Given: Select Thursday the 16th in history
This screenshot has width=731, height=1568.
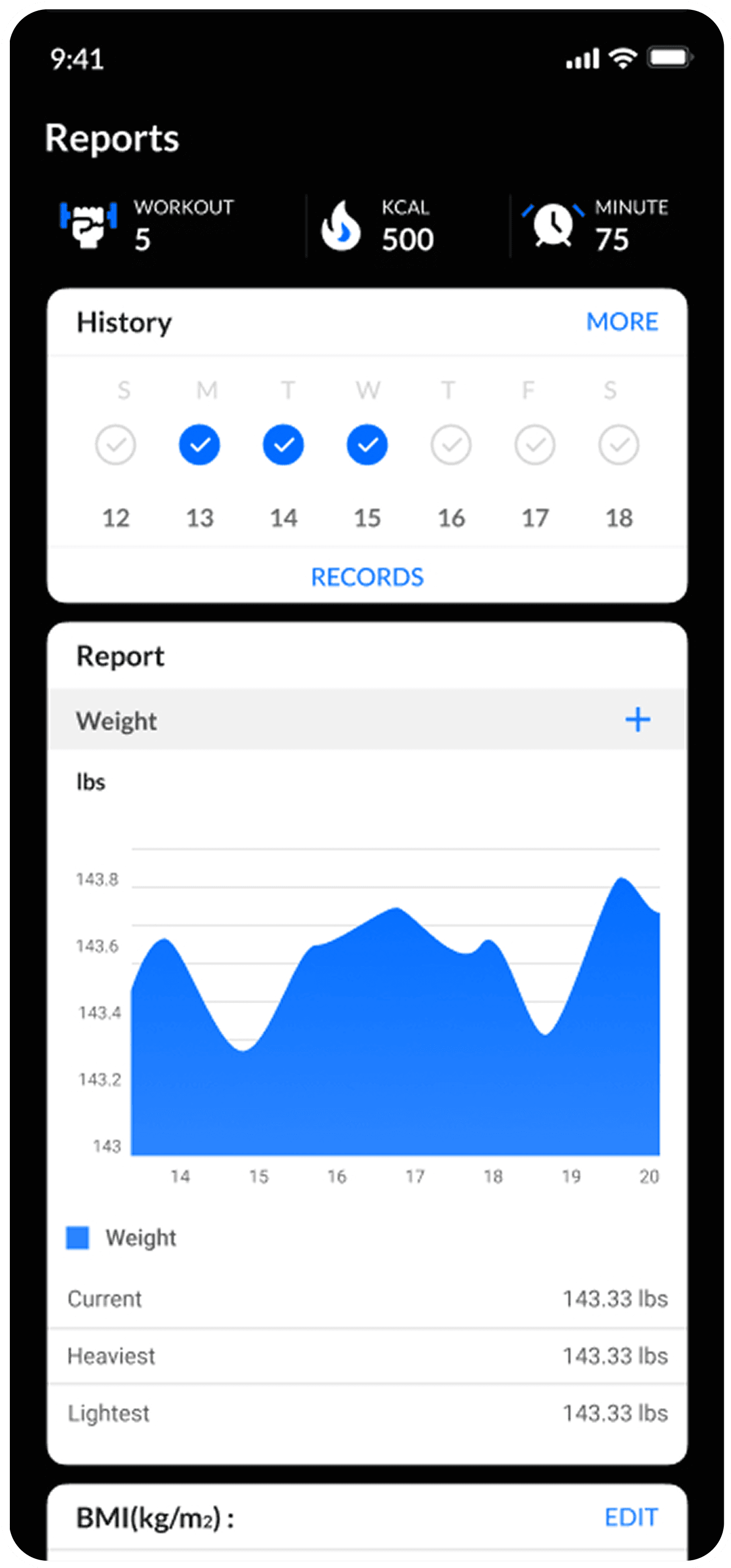Looking at the screenshot, I should click(451, 445).
